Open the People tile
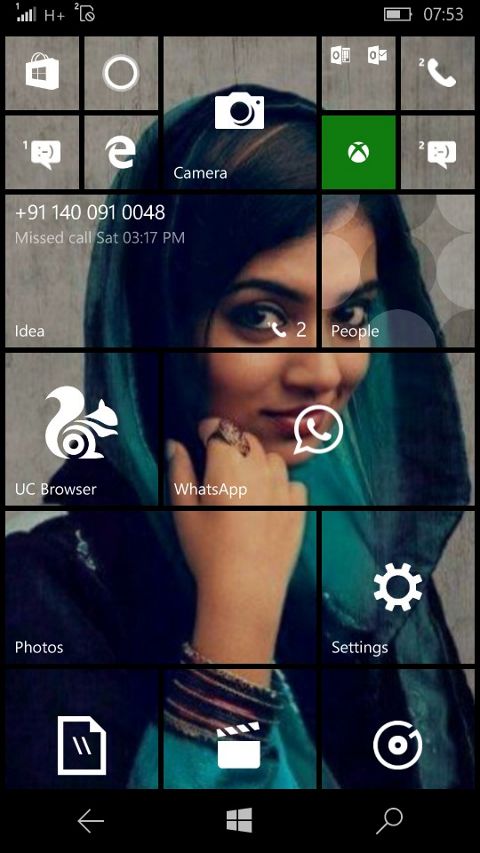Image resolution: width=480 pixels, height=853 pixels. [x=398, y=271]
